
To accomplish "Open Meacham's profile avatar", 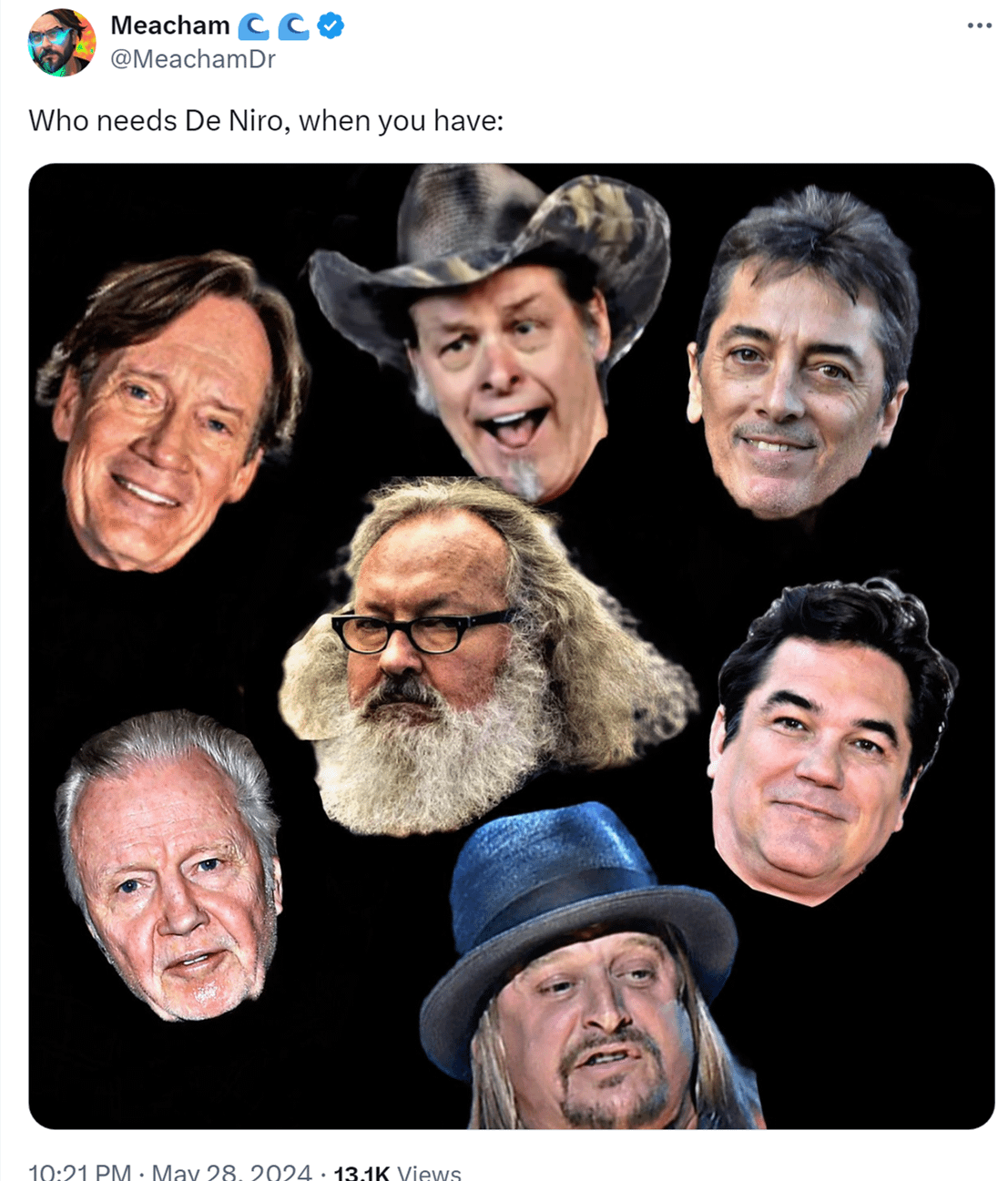I will [x=62, y=43].
